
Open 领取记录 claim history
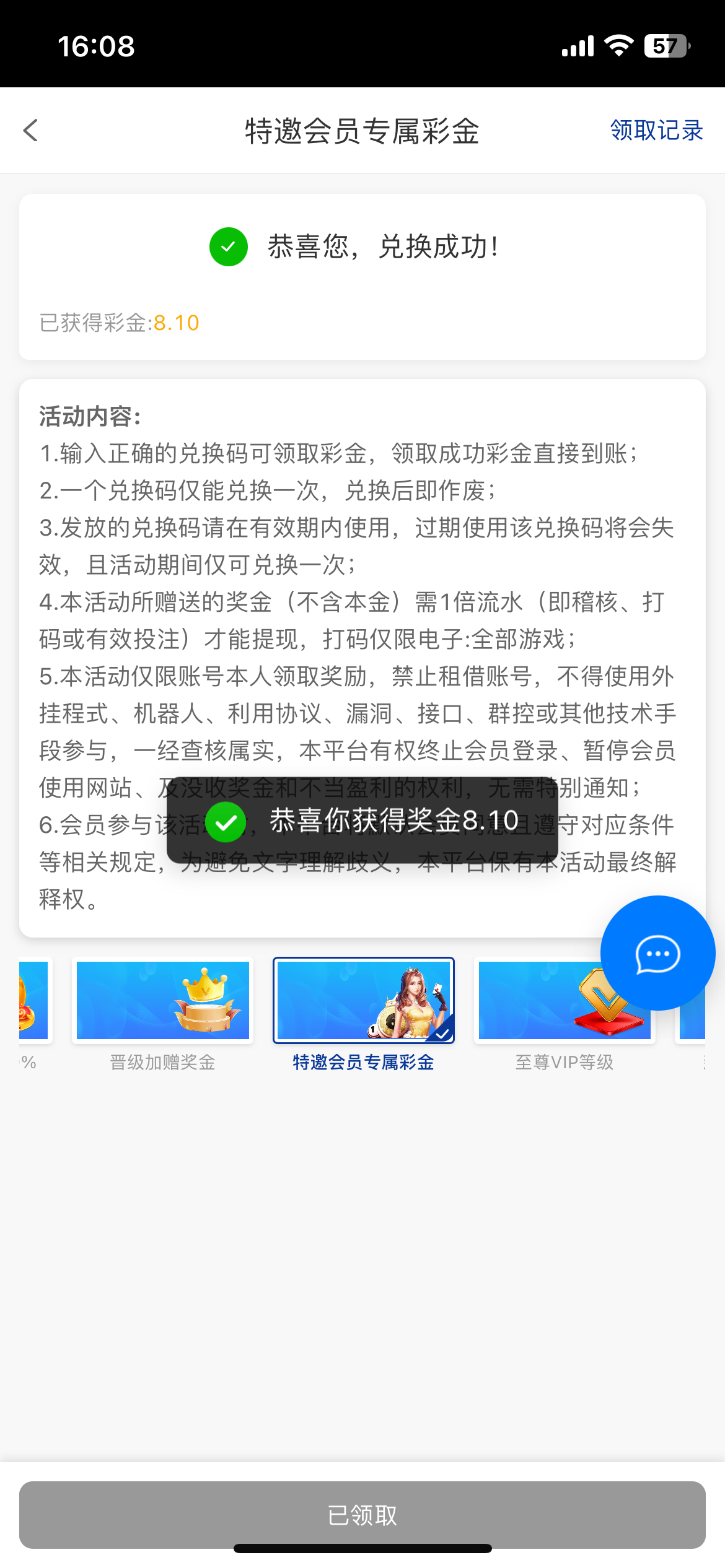pyautogui.click(x=656, y=131)
